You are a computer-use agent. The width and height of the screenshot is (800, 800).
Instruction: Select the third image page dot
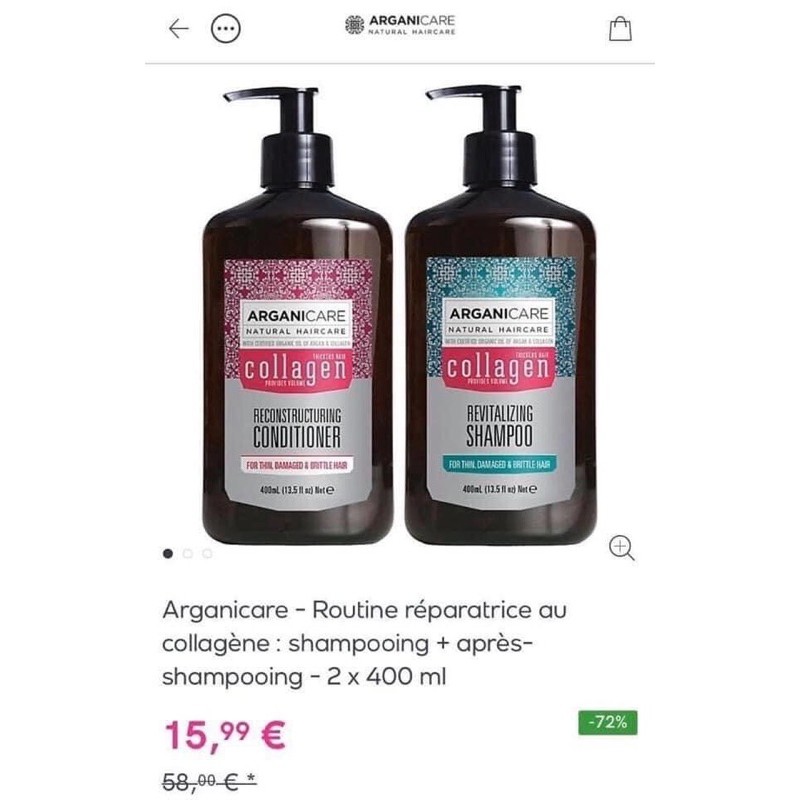[x=207, y=553]
